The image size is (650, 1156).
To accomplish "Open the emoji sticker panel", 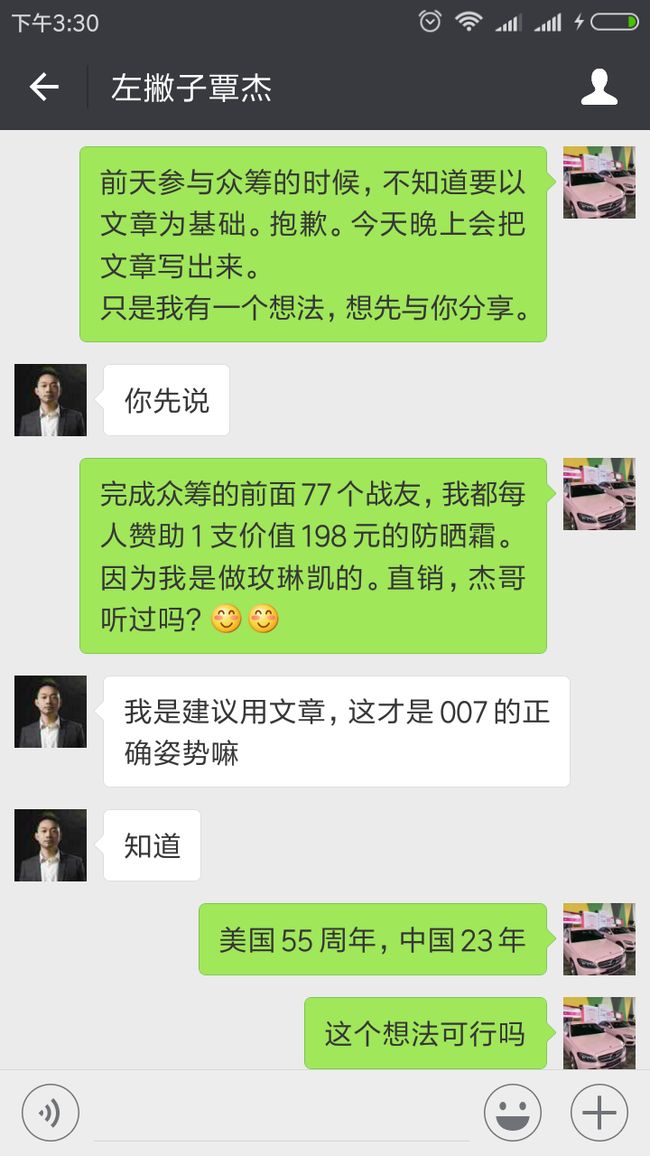I will [x=512, y=1113].
